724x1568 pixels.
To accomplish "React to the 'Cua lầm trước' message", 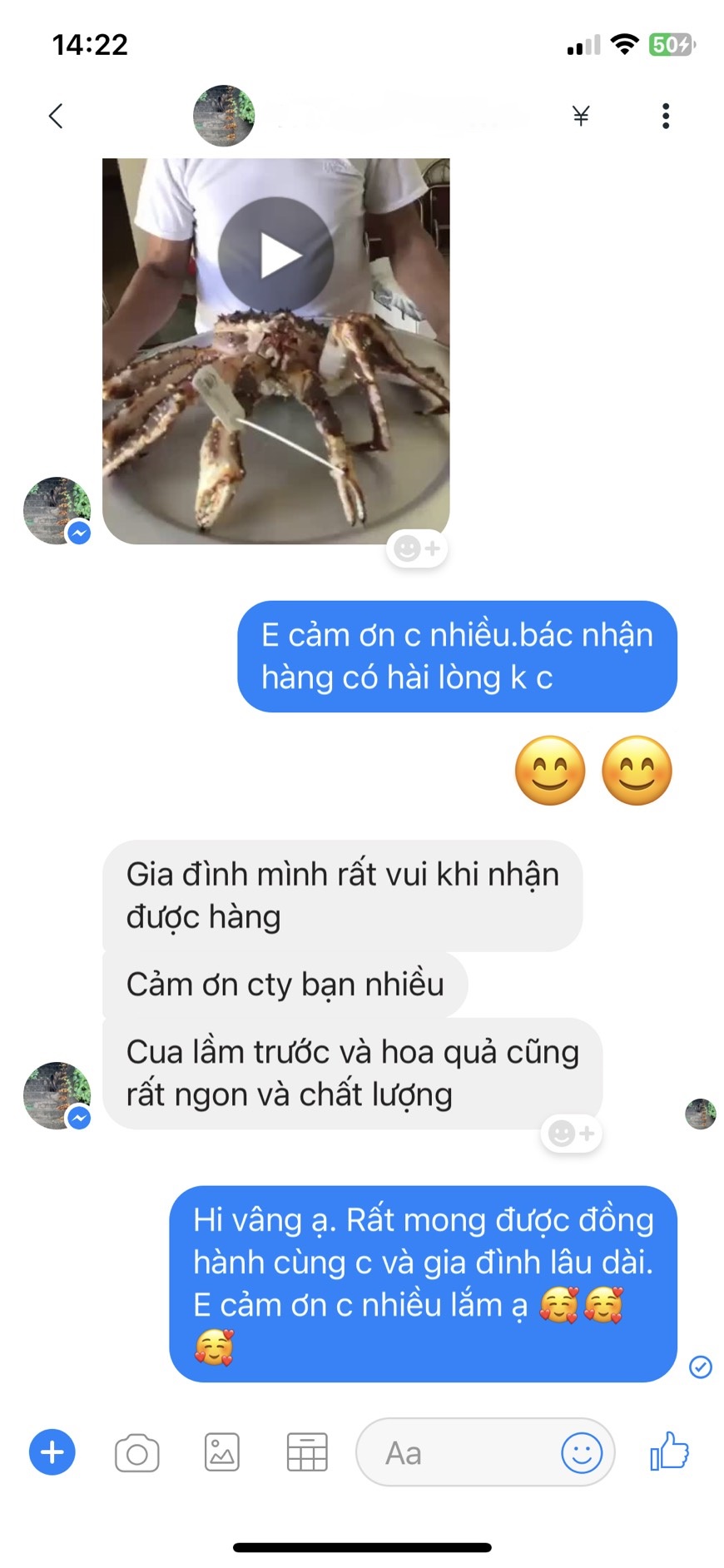I will [572, 1133].
